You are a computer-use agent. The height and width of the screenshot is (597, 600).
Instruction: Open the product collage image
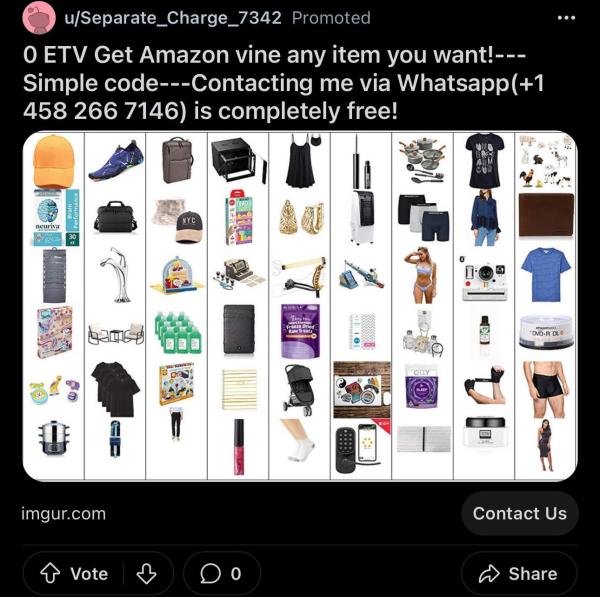pos(300,306)
